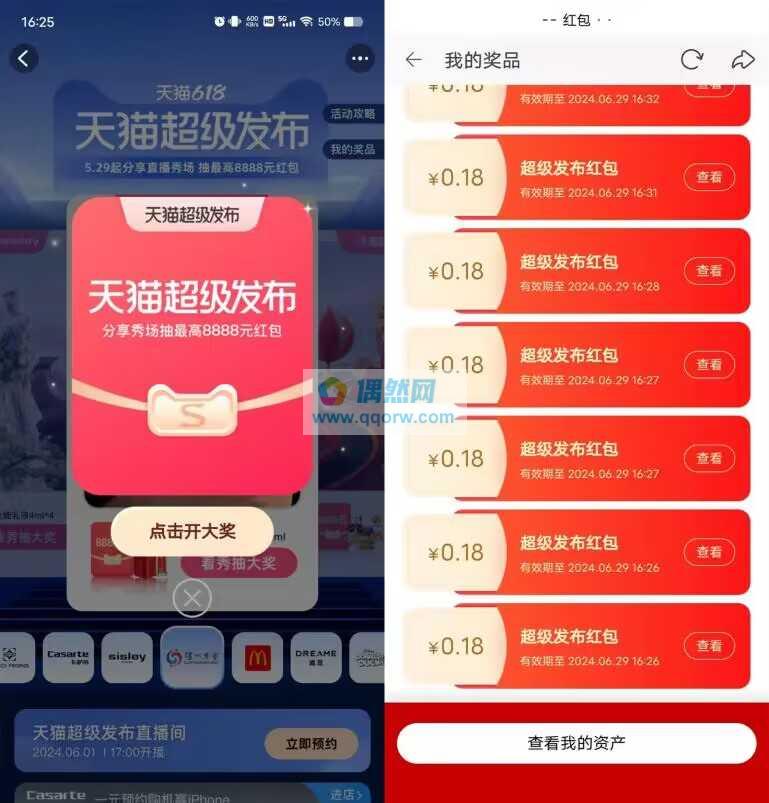This screenshot has height=803, width=769.
Task: Open the three-dot overflow menu
Action: [x=360, y=59]
